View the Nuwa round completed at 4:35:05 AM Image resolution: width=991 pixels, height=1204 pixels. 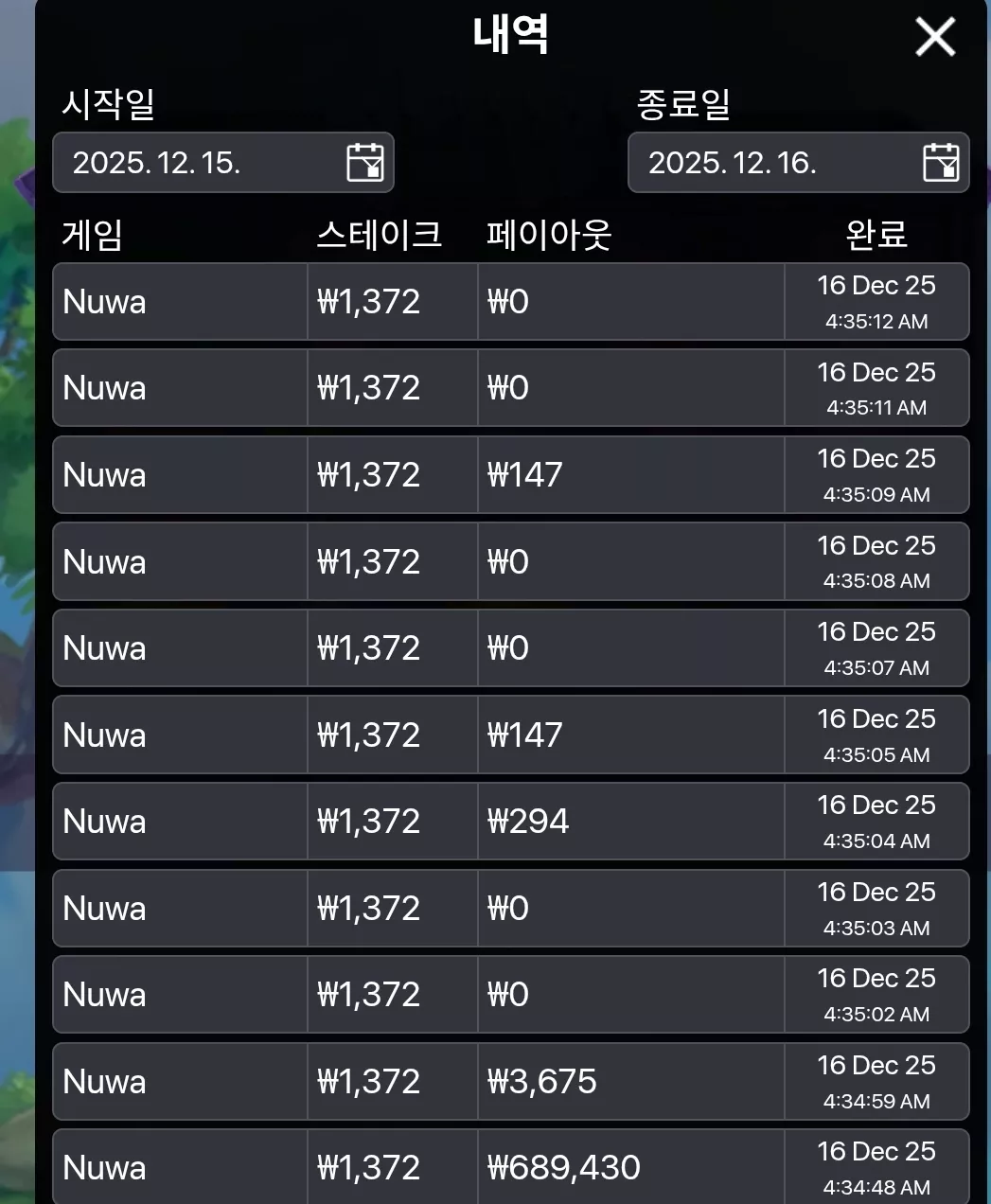(511, 735)
